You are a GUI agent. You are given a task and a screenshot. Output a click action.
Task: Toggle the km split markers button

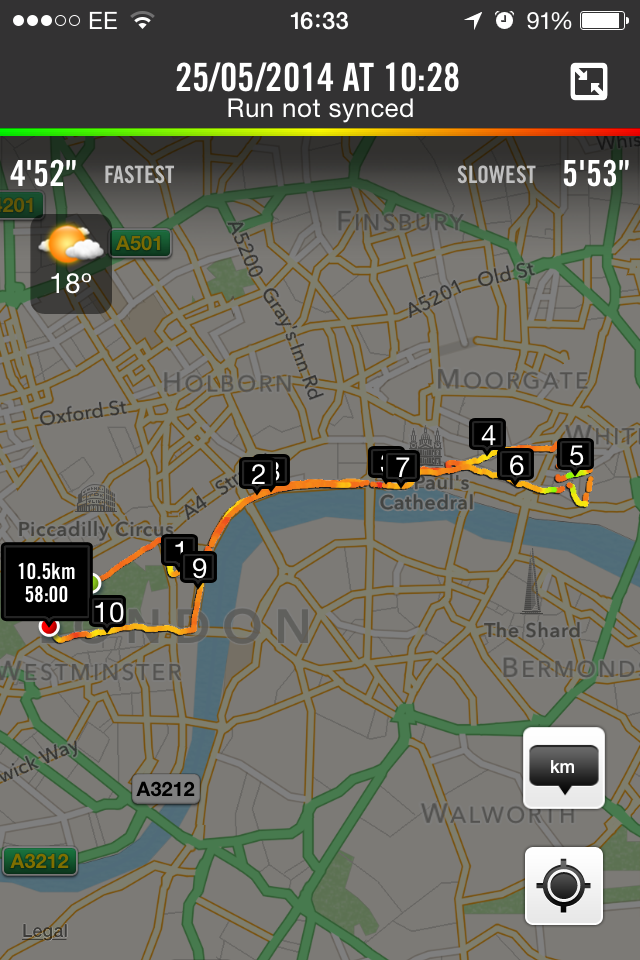pyautogui.click(x=564, y=767)
